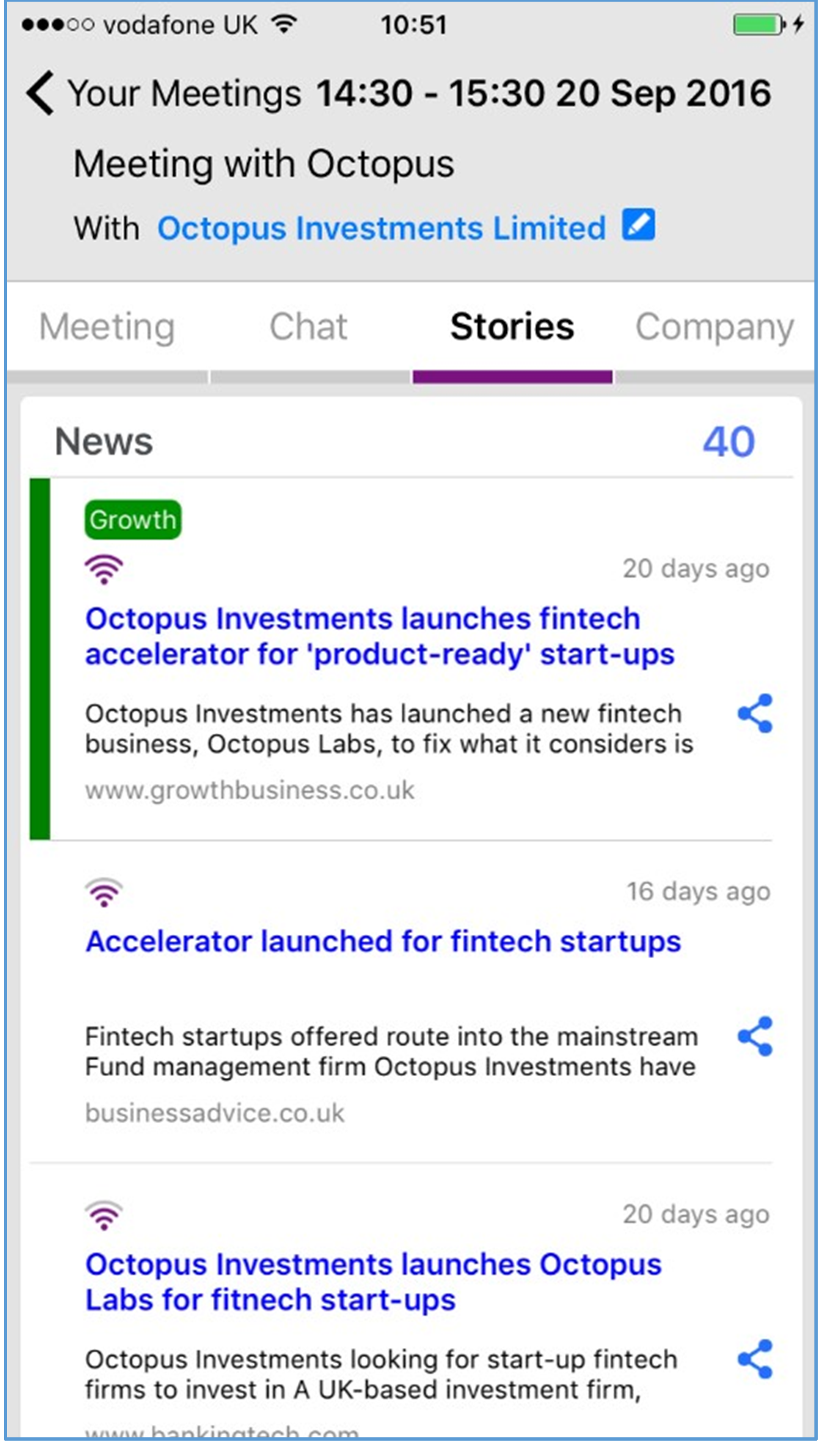Screen dimensions: 838x1456
Task: Edit the meeting company with pencil icon
Action: tap(638, 224)
